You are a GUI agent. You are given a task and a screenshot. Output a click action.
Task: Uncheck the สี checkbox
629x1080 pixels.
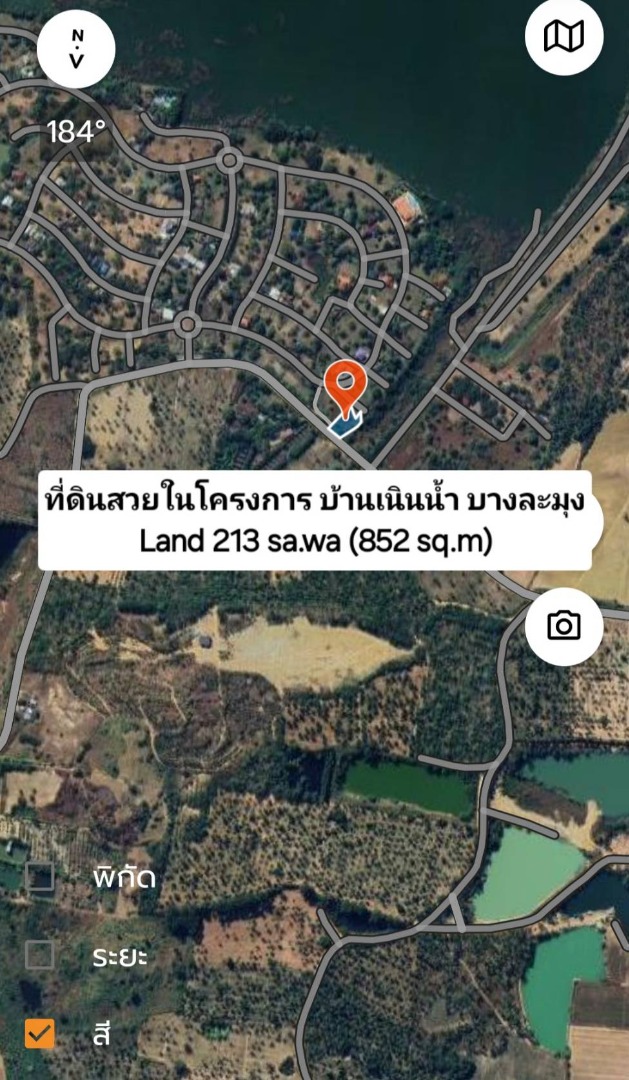coord(40,1033)
